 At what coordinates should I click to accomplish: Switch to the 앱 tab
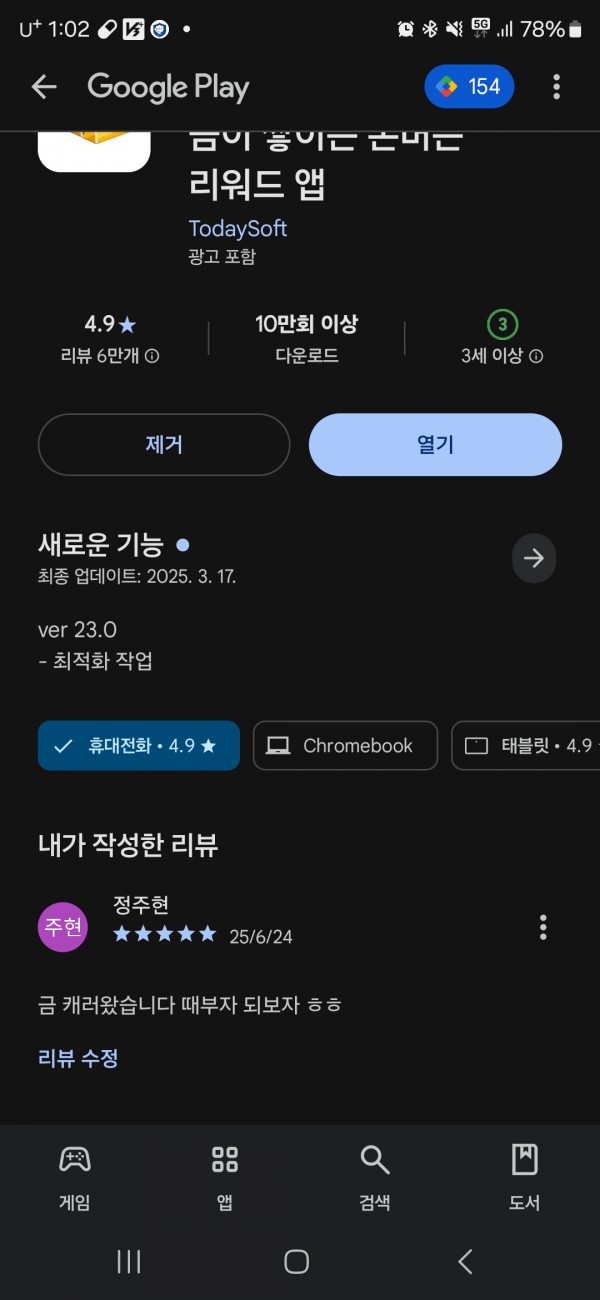click(x=225, y=1178)
